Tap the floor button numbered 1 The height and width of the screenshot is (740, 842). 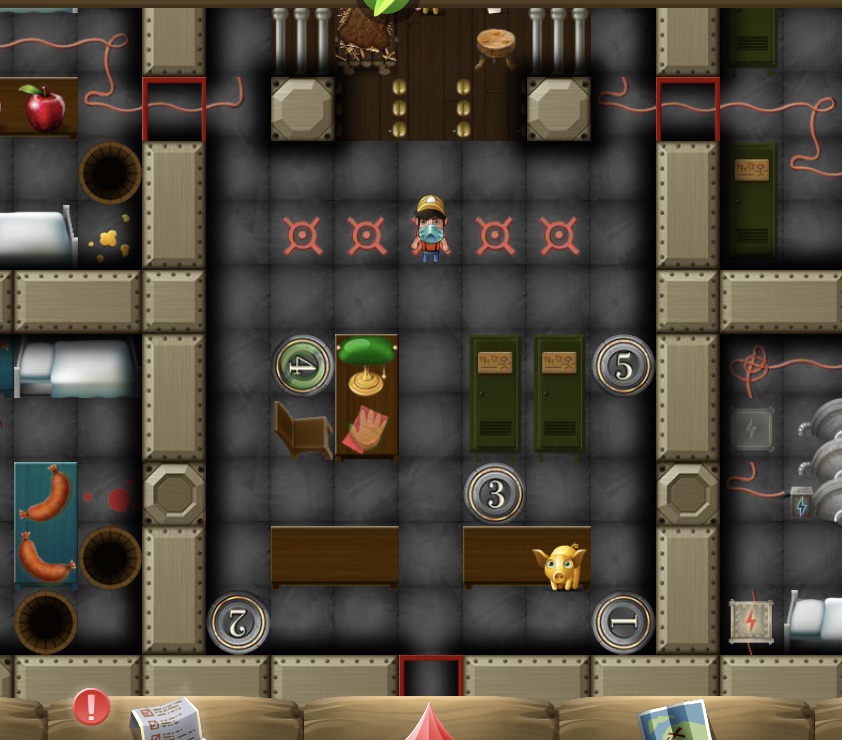pyautogui.click(x=623, y=622)
